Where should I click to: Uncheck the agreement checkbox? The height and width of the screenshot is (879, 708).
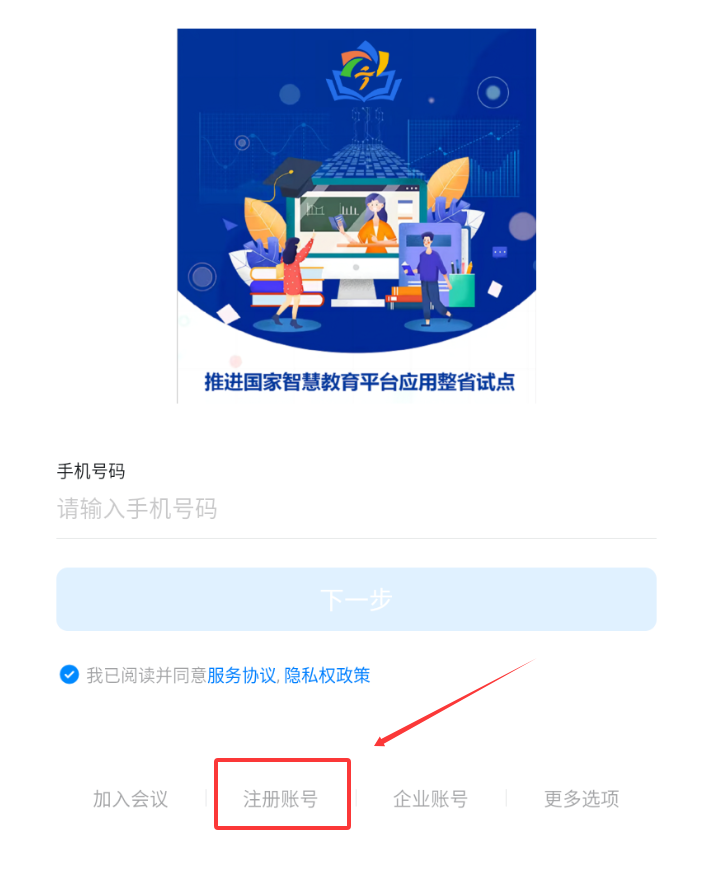69,675
